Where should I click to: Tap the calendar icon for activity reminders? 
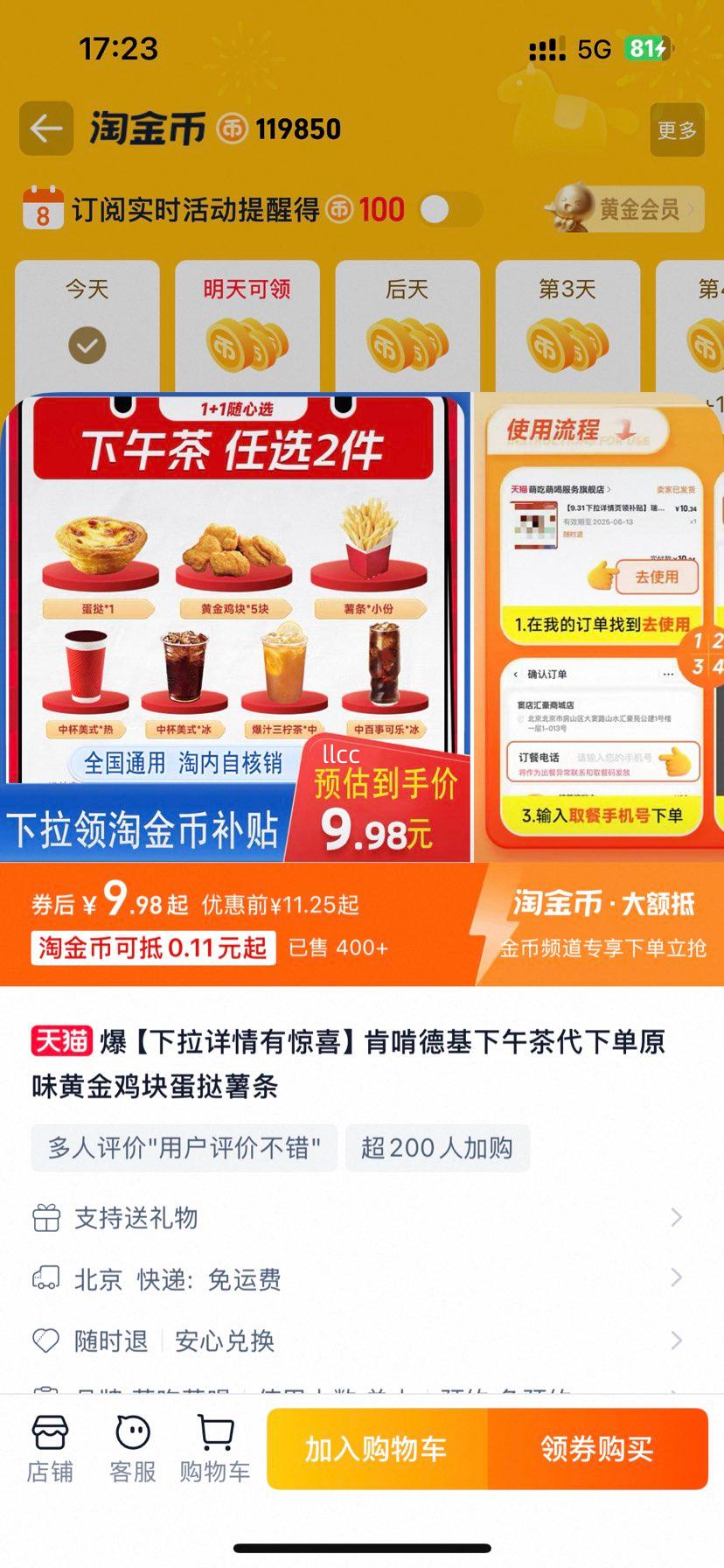click(x=41, y=208)
